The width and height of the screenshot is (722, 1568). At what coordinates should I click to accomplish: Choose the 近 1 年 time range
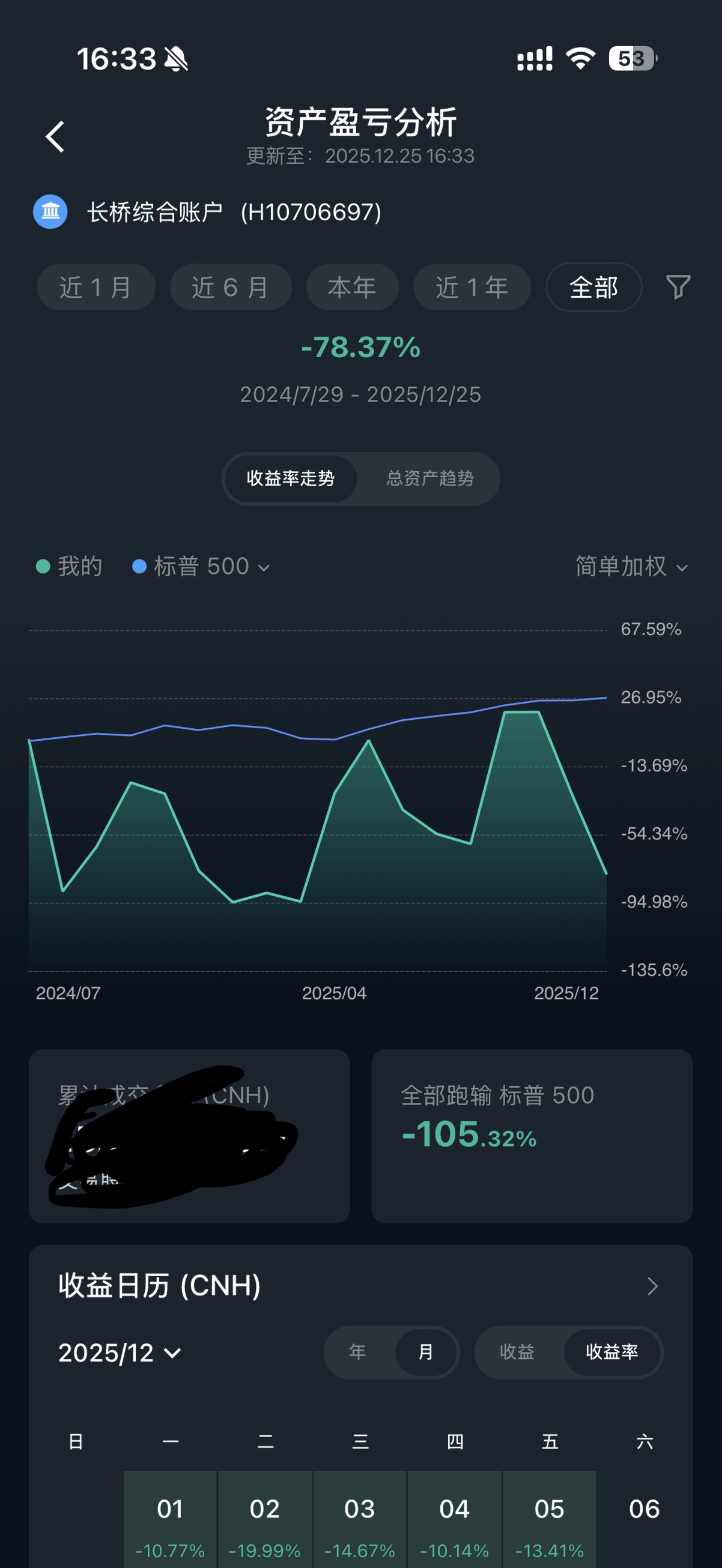pyautogui.click(x=472, y=288)
